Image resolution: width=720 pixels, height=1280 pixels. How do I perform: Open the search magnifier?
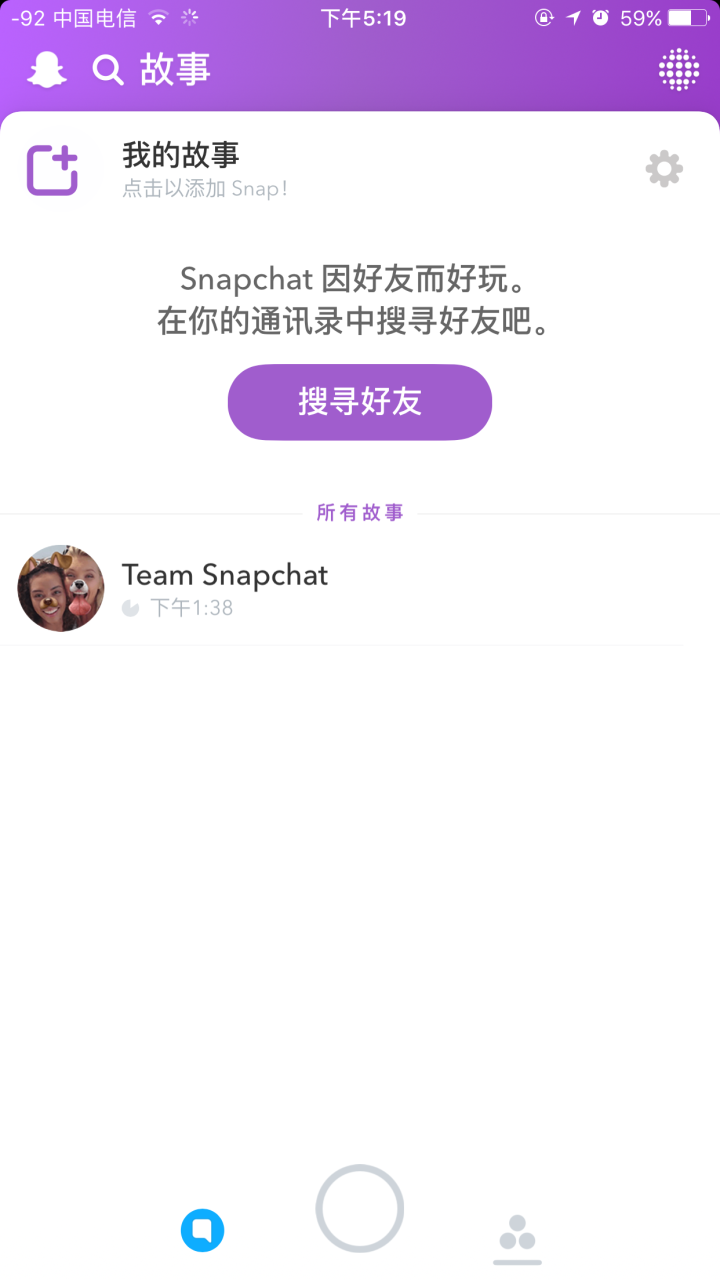(x=107, y=70)
